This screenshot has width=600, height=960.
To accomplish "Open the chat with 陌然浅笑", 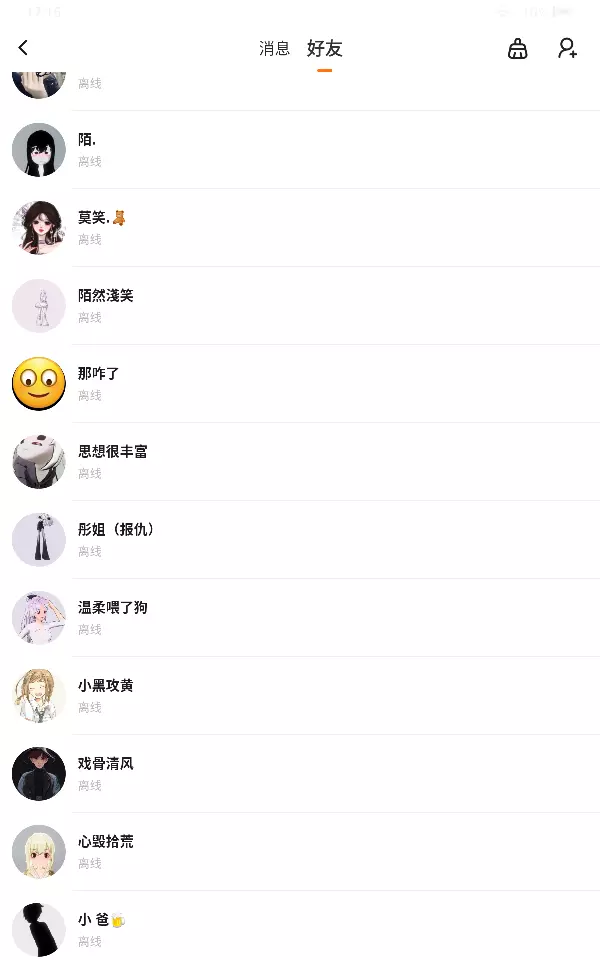I will (300, 306).
